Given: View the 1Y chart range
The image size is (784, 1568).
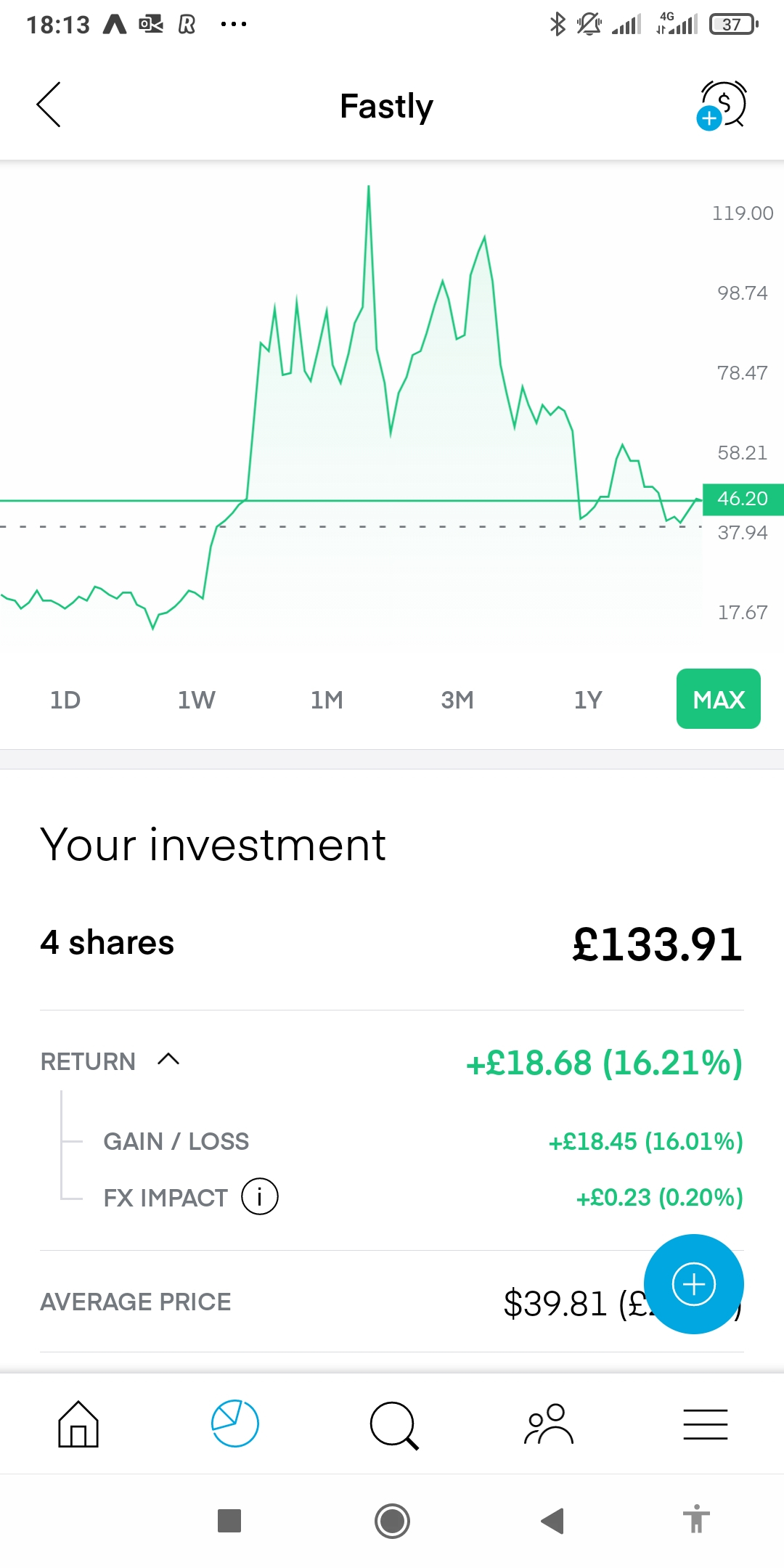Looking at the screenshot, I should tap(588, 700).
